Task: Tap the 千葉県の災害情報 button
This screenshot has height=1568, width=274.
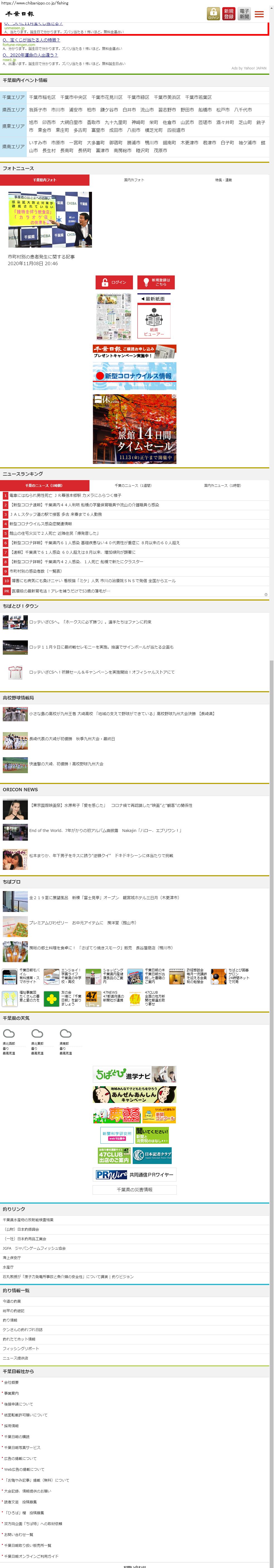Action: click(x=135, y=1189)
